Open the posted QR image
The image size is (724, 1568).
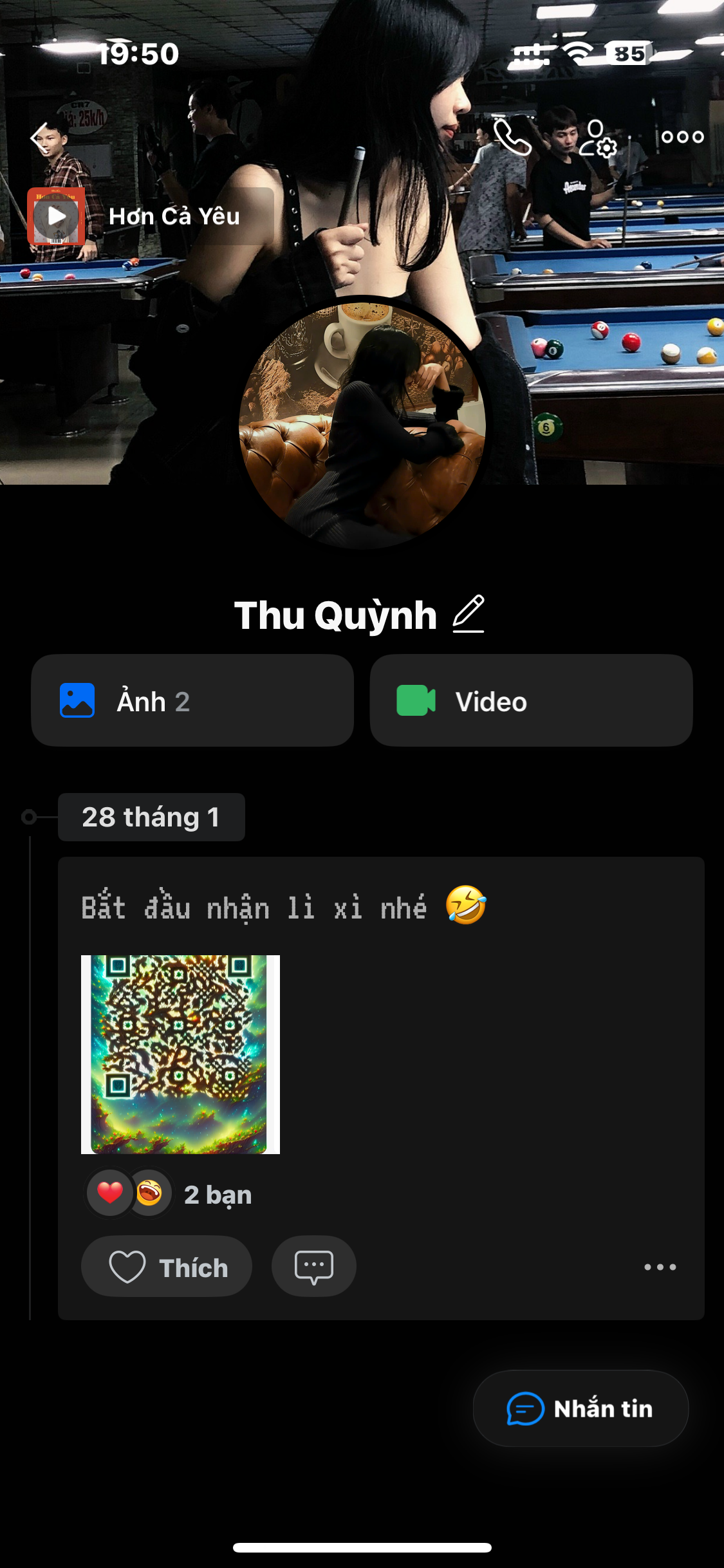180,1054
